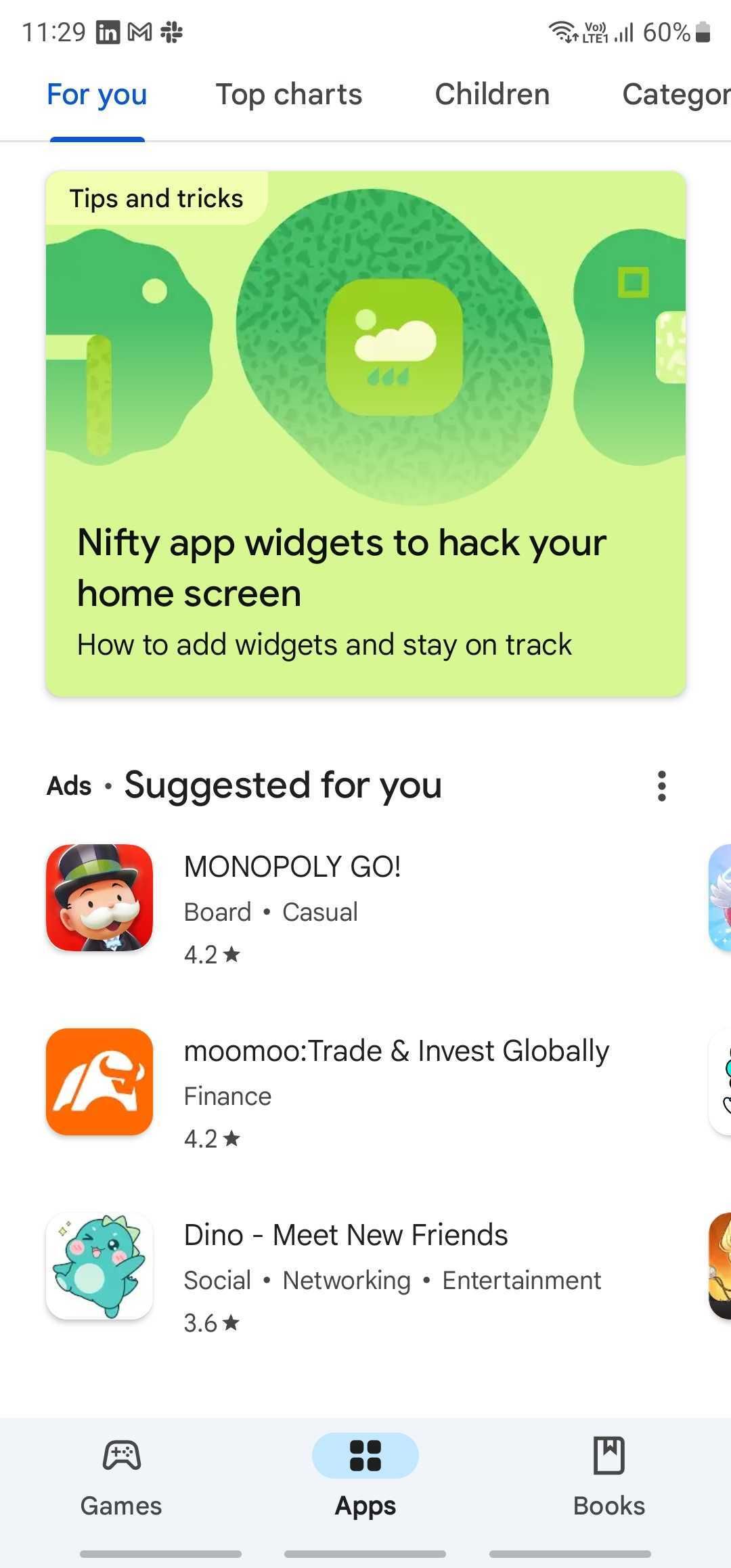View moomoo: Trade & Invest Globally app

tap(396, 1081)
